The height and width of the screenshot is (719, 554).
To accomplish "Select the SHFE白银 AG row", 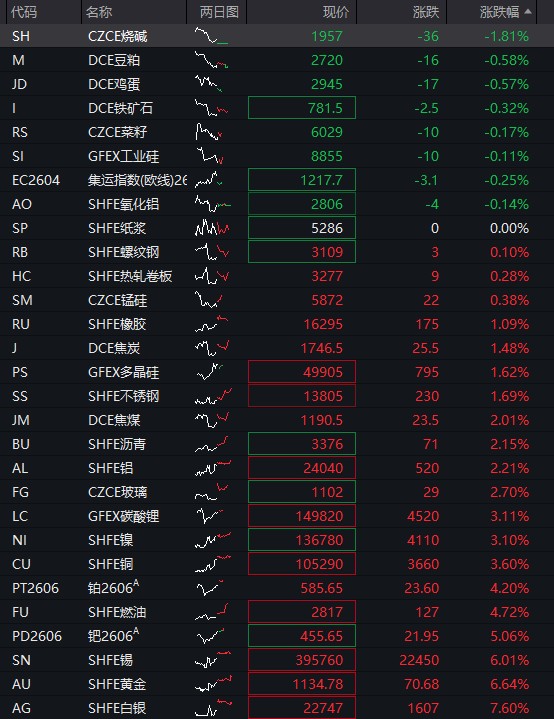I will pyautogui.click(x=277, y=708).
